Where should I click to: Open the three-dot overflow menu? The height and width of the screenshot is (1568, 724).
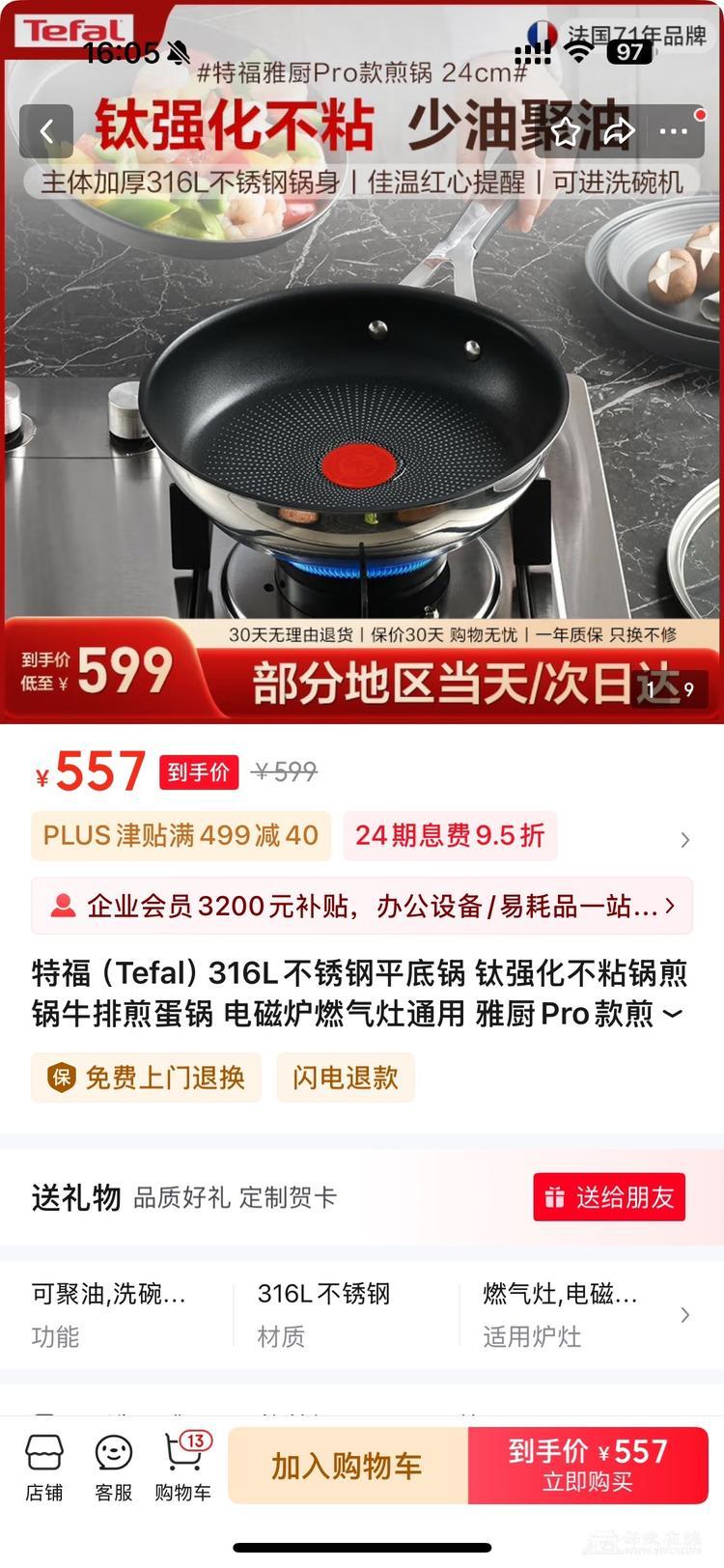point(674,131)
